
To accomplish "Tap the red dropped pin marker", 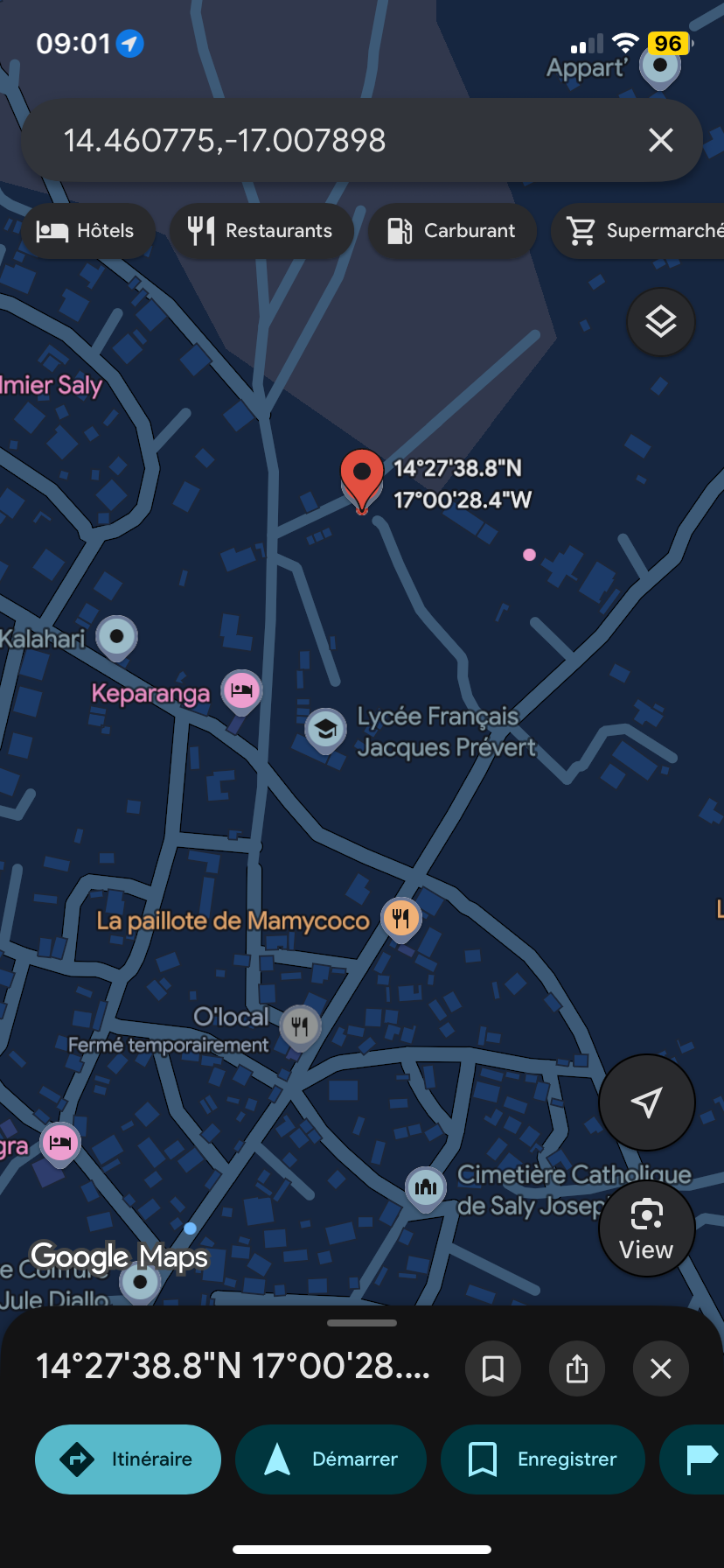I will 361,477.
